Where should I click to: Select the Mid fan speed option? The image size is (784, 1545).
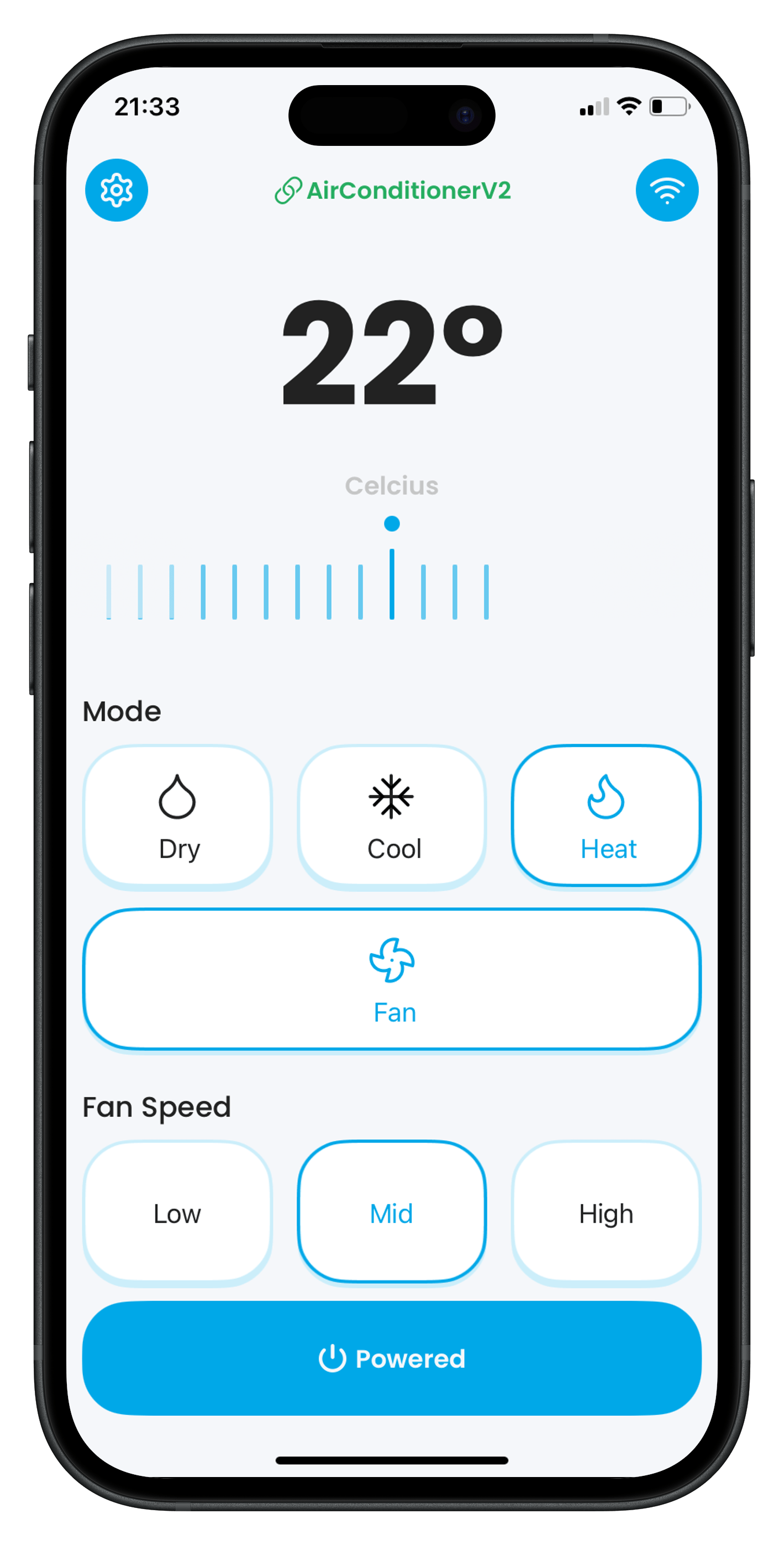(x=392, y=1214)
